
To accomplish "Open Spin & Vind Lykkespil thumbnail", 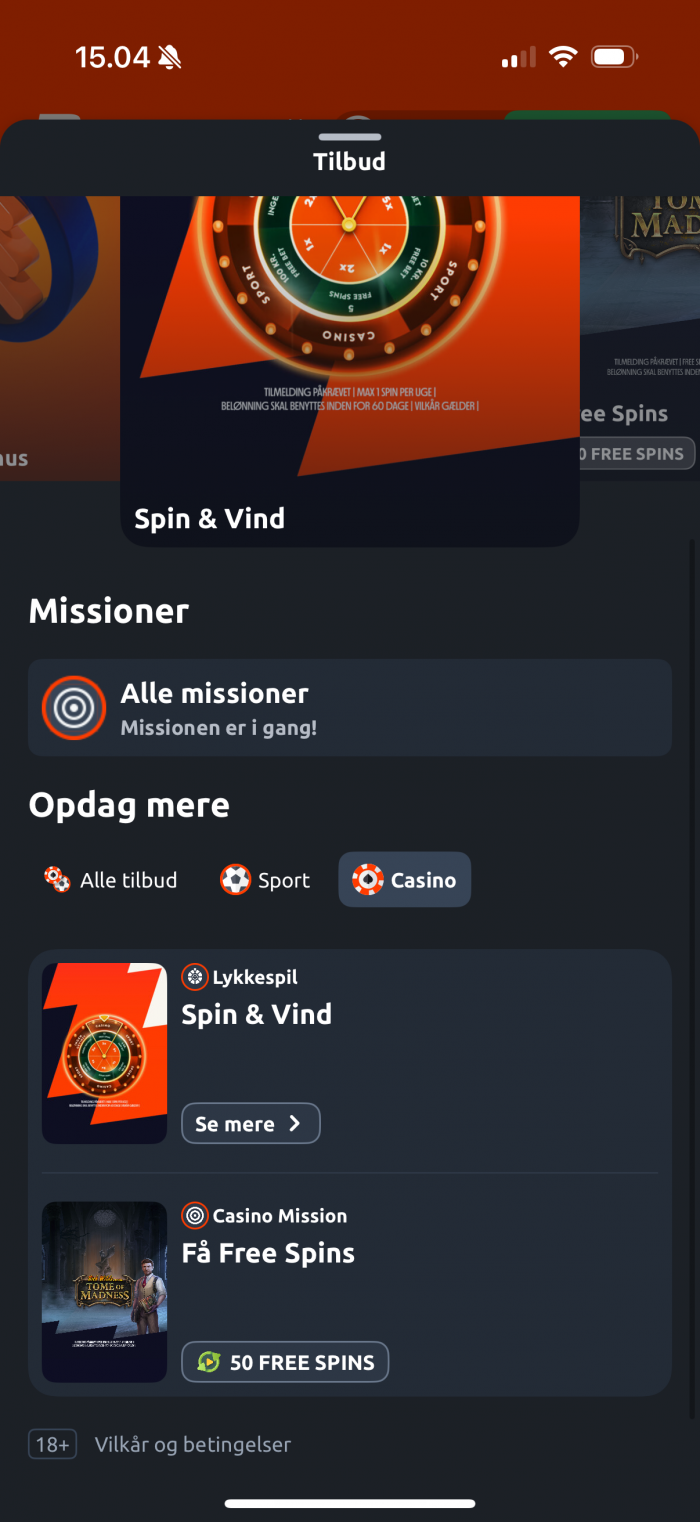I will point(104,1053).
